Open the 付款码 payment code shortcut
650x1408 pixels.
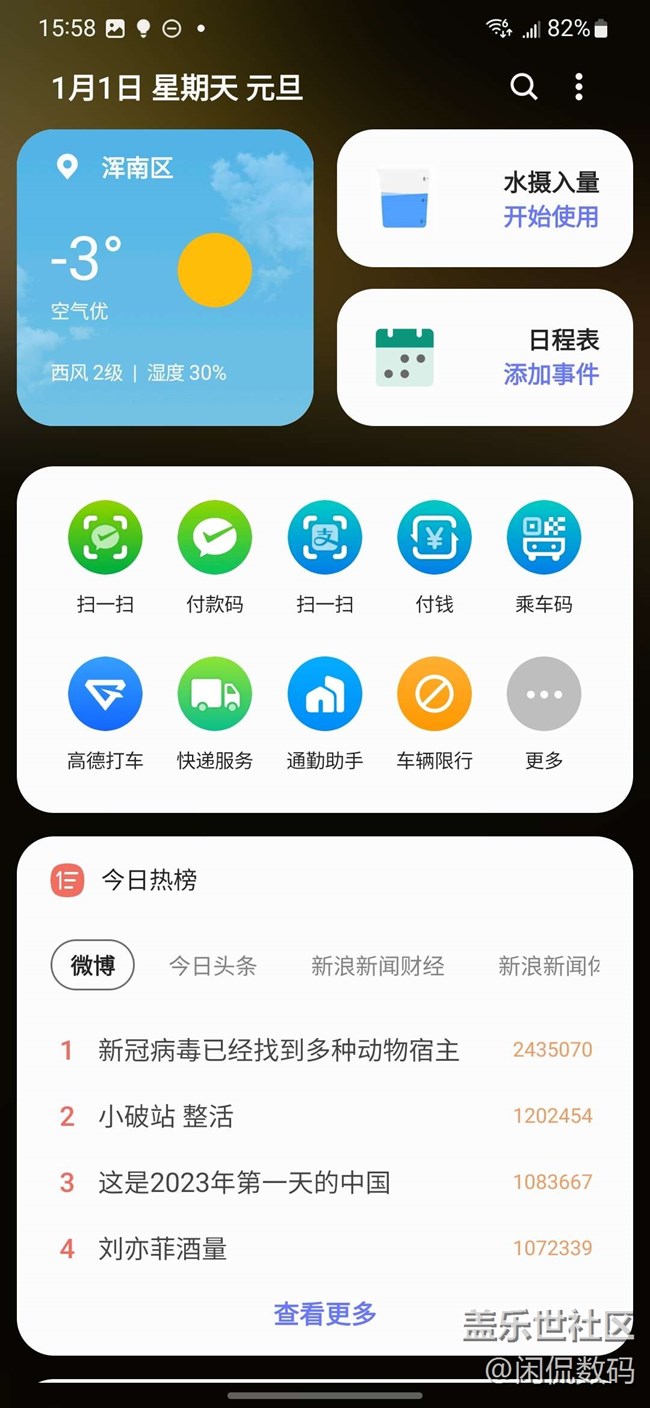tap(215, 539)
